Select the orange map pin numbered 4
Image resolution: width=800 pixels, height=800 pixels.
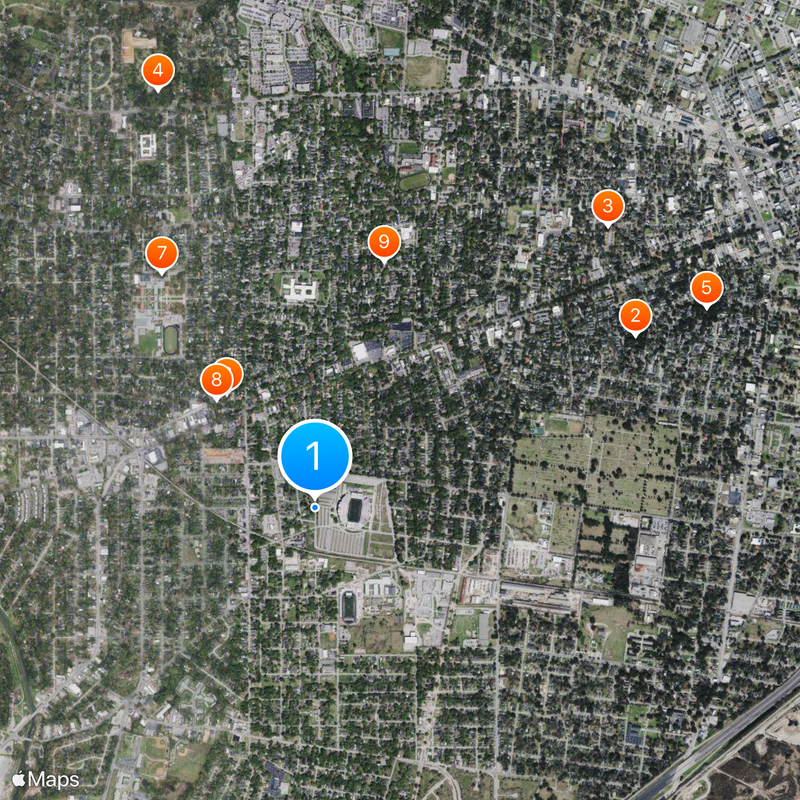click(x=157, y=71)
